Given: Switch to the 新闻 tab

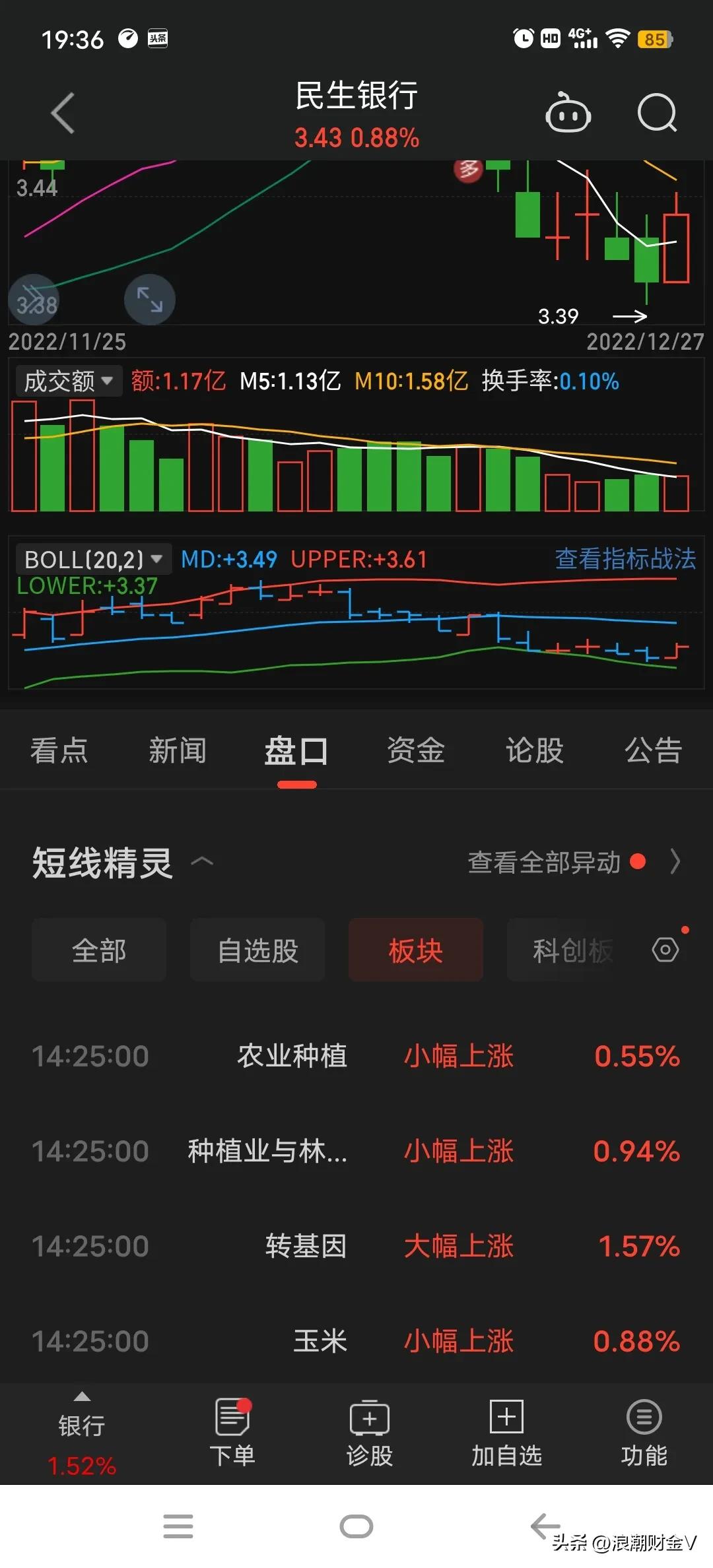Looking at the screenshot, I should pyautogui.click(x=178, y=750).
